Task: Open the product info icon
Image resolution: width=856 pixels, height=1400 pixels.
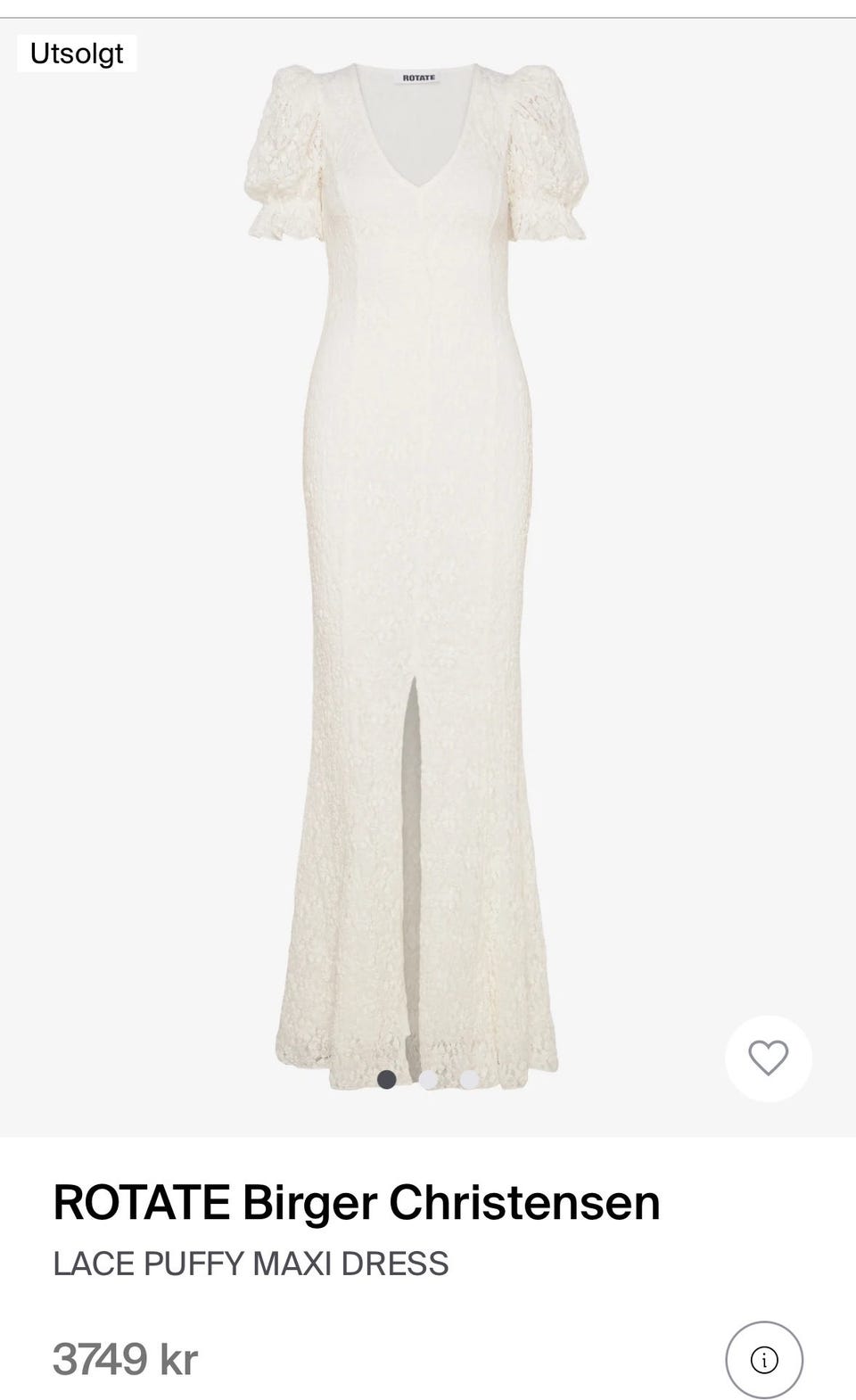Action: pos(764,1360)
